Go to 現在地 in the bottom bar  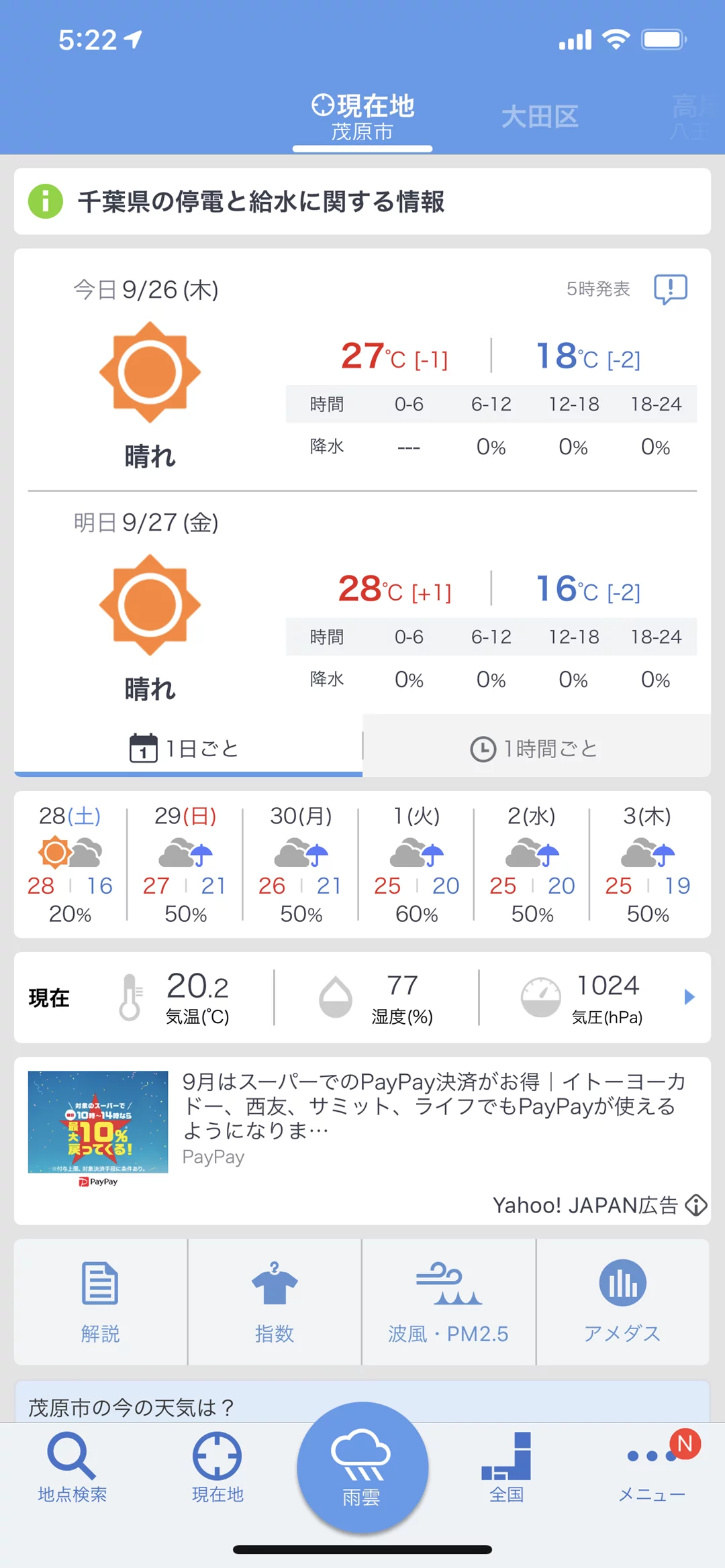(217, 1467)
